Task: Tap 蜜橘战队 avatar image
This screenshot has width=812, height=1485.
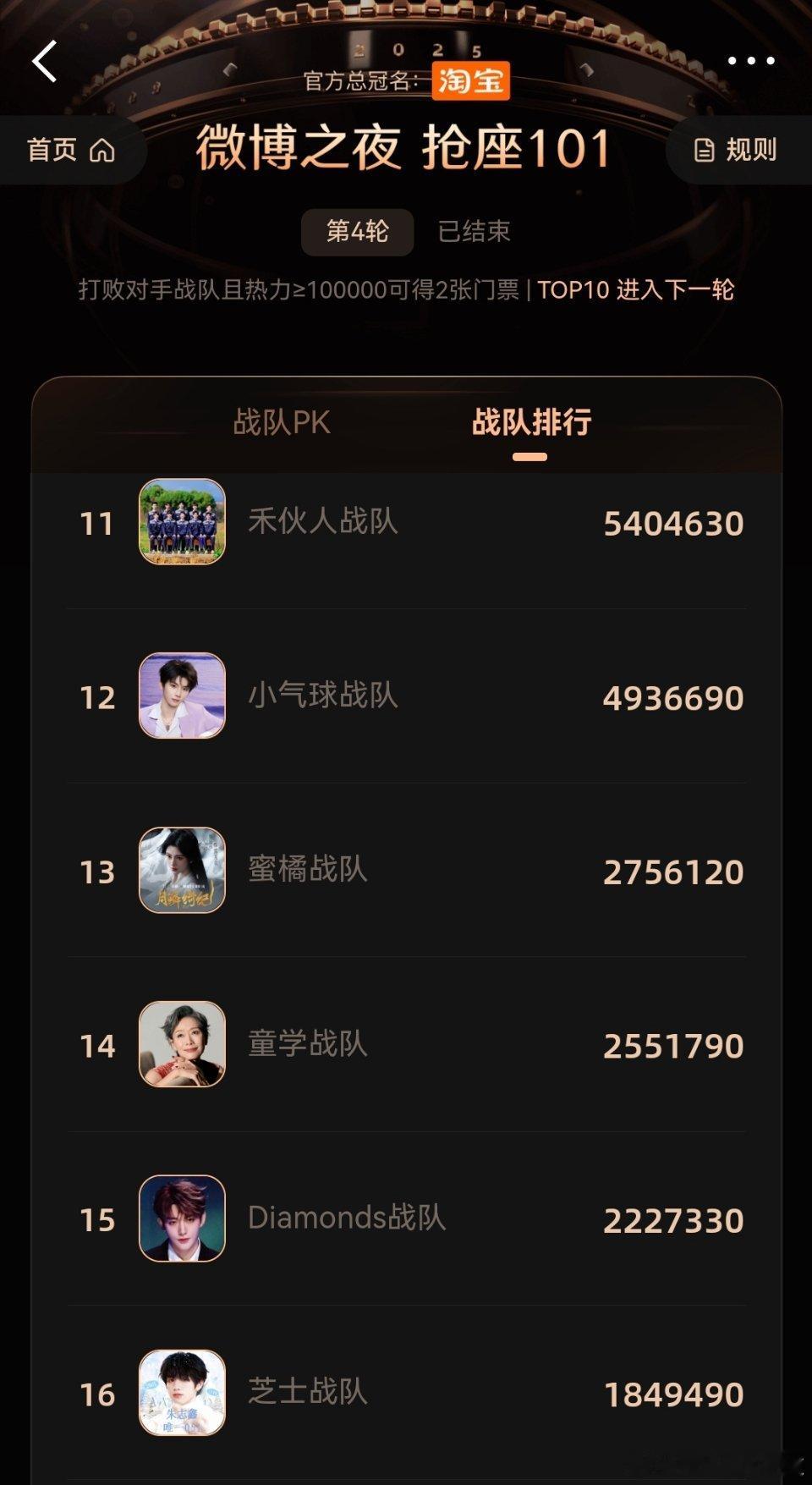Action: (x=181, y=871)
